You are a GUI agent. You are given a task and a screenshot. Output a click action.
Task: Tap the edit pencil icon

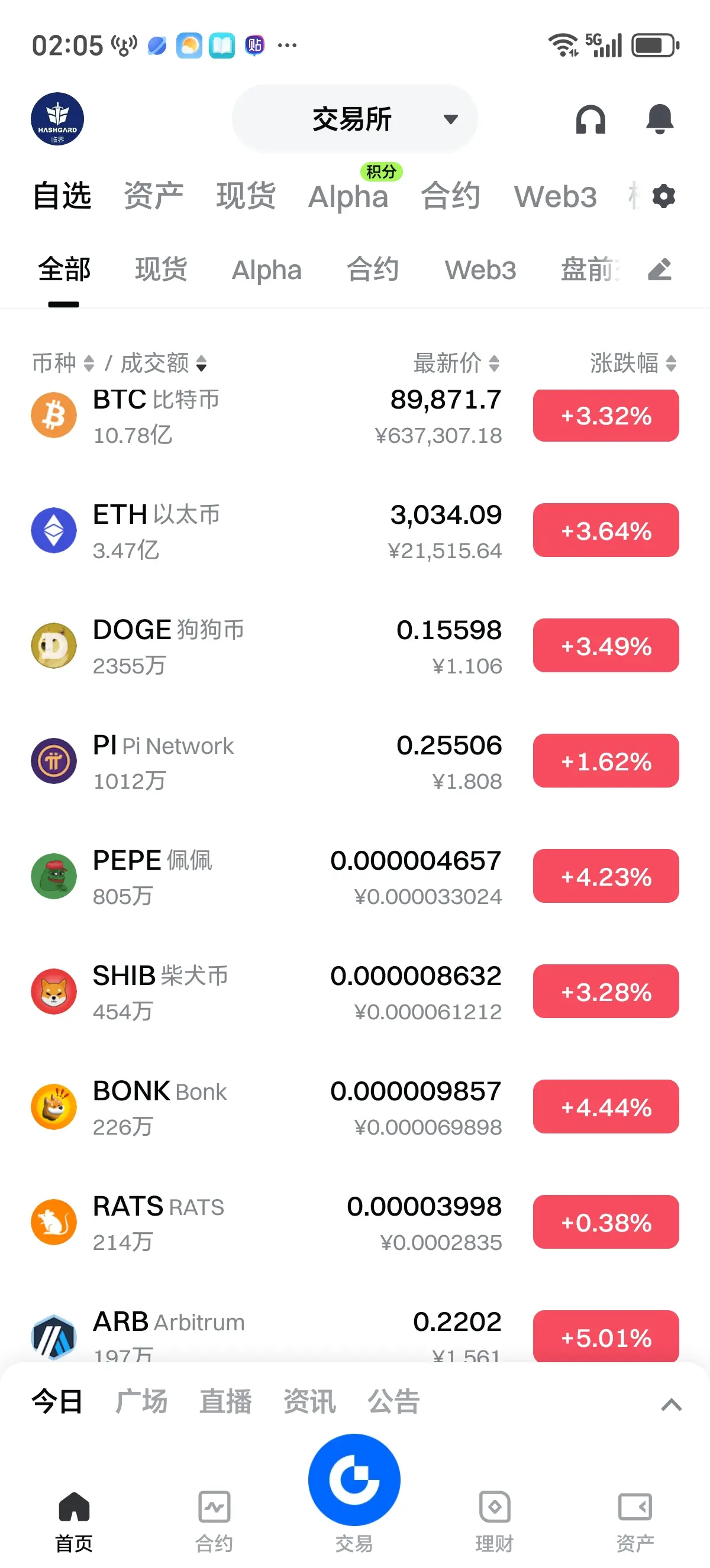pyautogui.click(x=660, y=270)
